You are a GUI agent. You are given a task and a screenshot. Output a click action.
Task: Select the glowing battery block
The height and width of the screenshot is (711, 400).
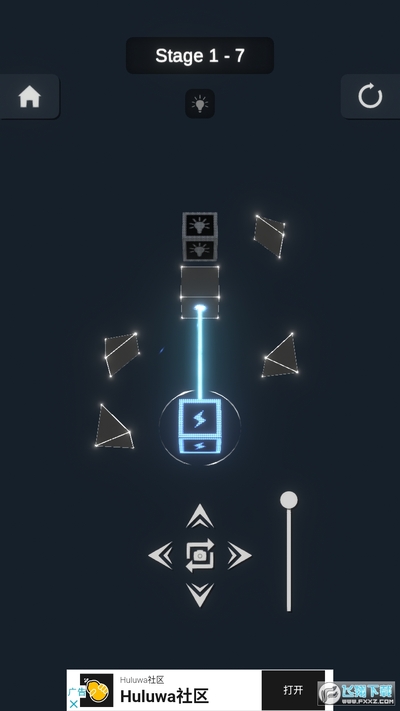(200, 427)
